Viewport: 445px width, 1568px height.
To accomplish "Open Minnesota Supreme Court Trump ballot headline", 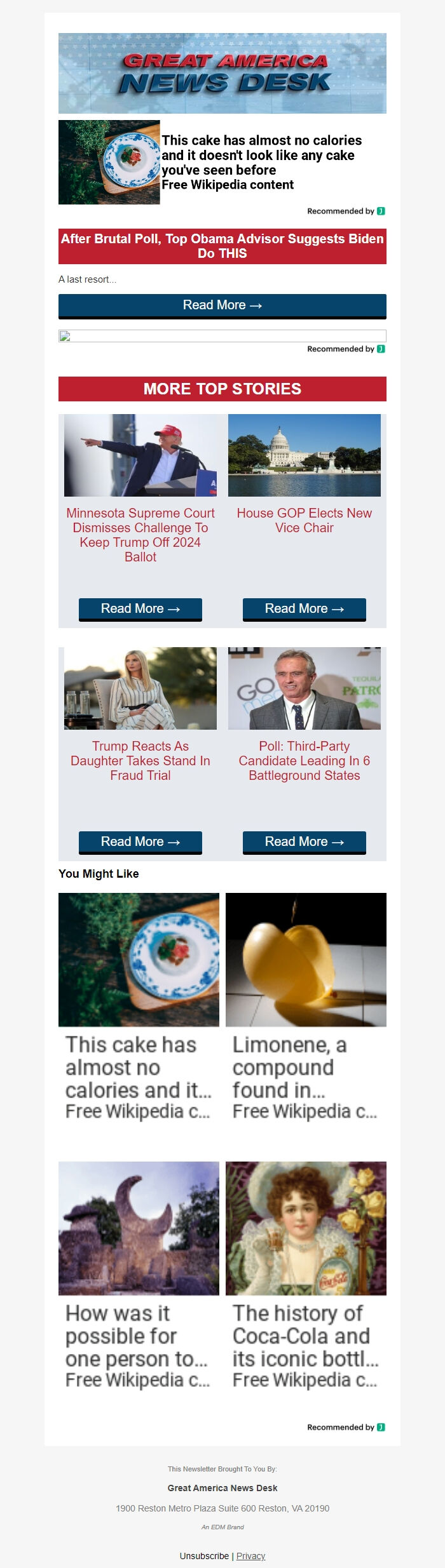I will tap(140, 535).
